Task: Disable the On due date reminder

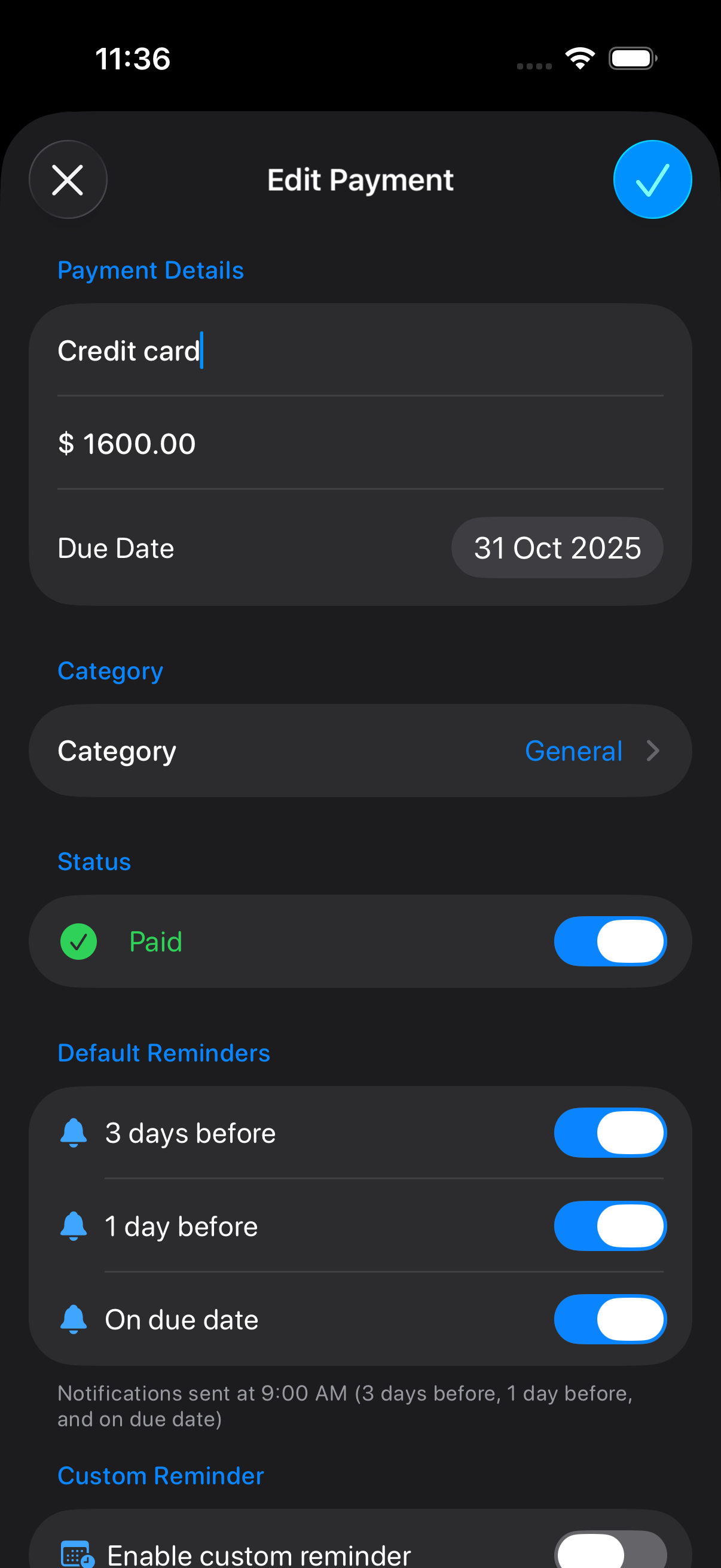Action: 611,1319
